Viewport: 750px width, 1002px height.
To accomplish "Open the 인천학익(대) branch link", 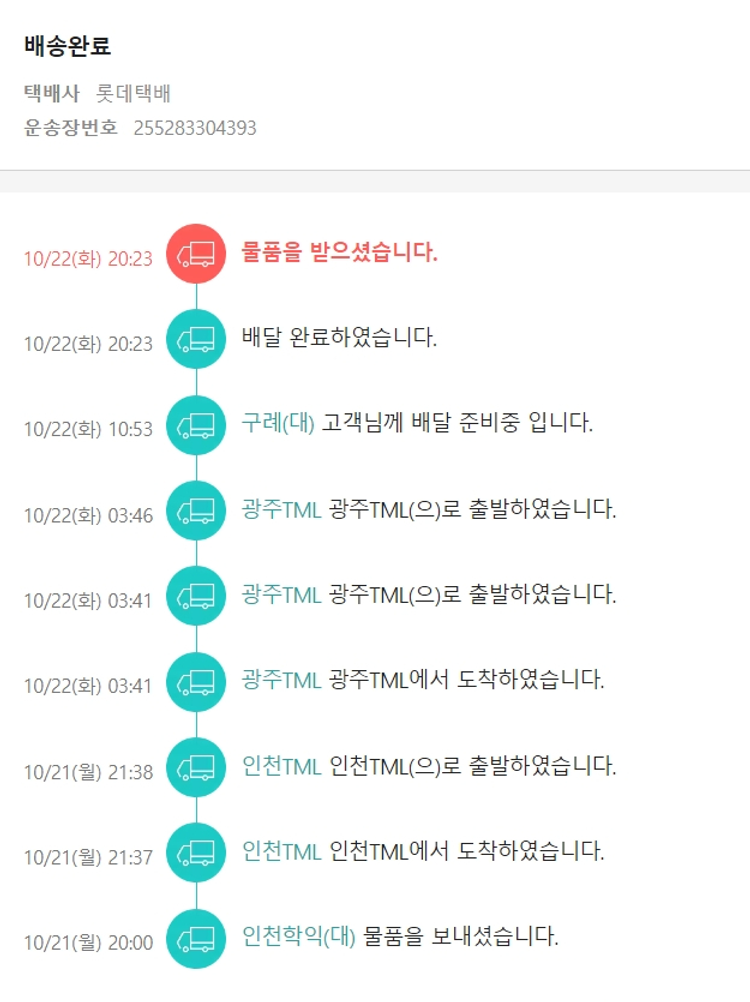I will [x=298, y=937].
